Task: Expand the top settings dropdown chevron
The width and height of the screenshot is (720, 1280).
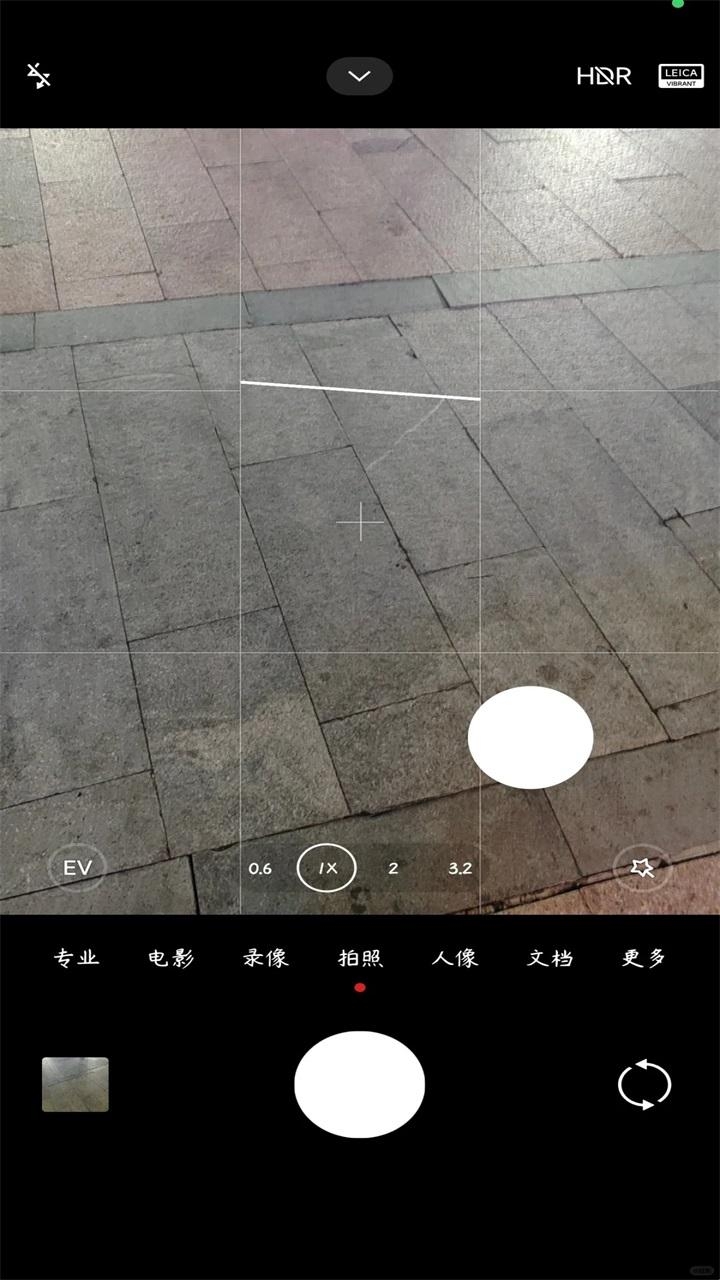Action: point(359,76)
